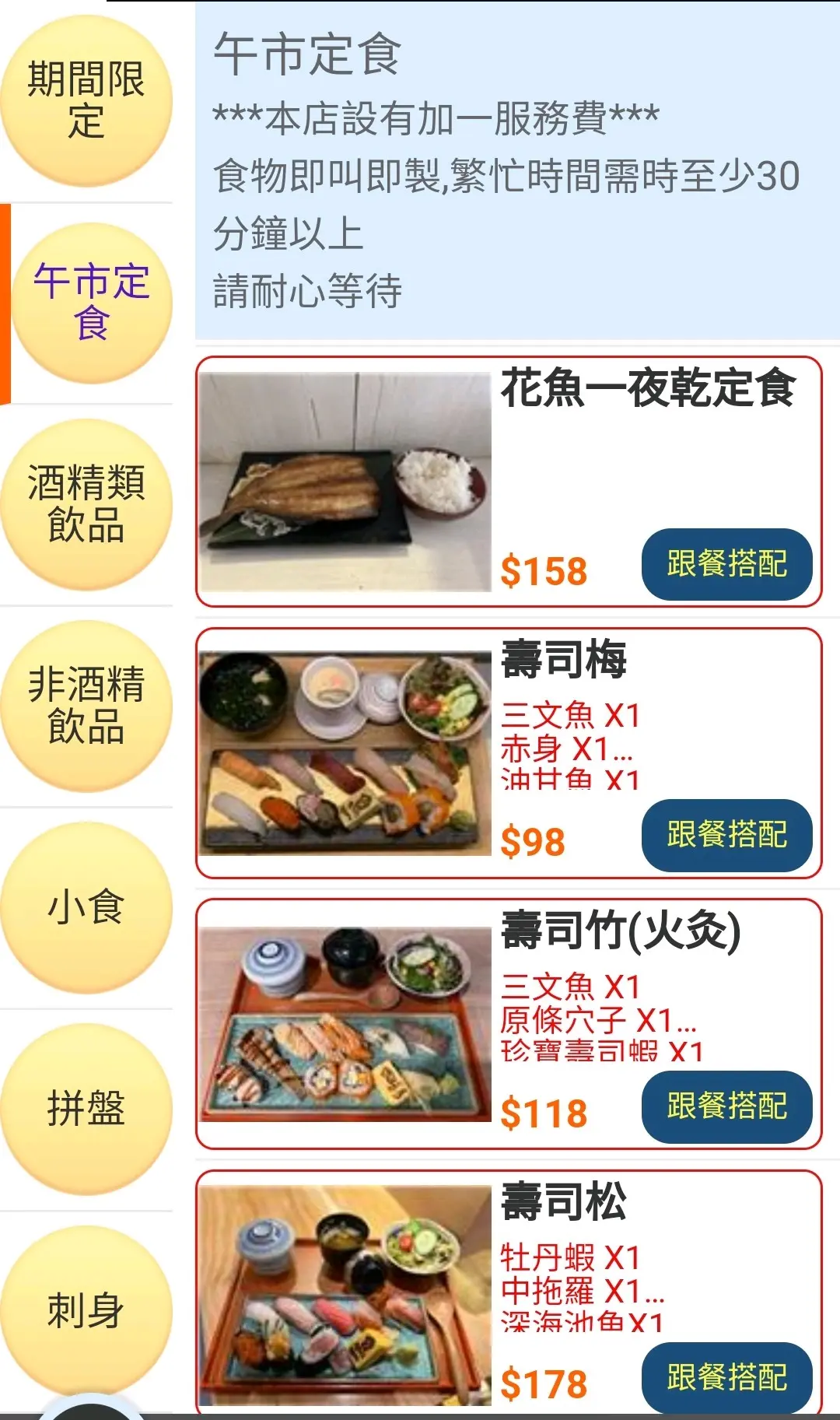Switch to the 刺身 category
The width and height of the screenshot is (840, 1420).
86,1310
